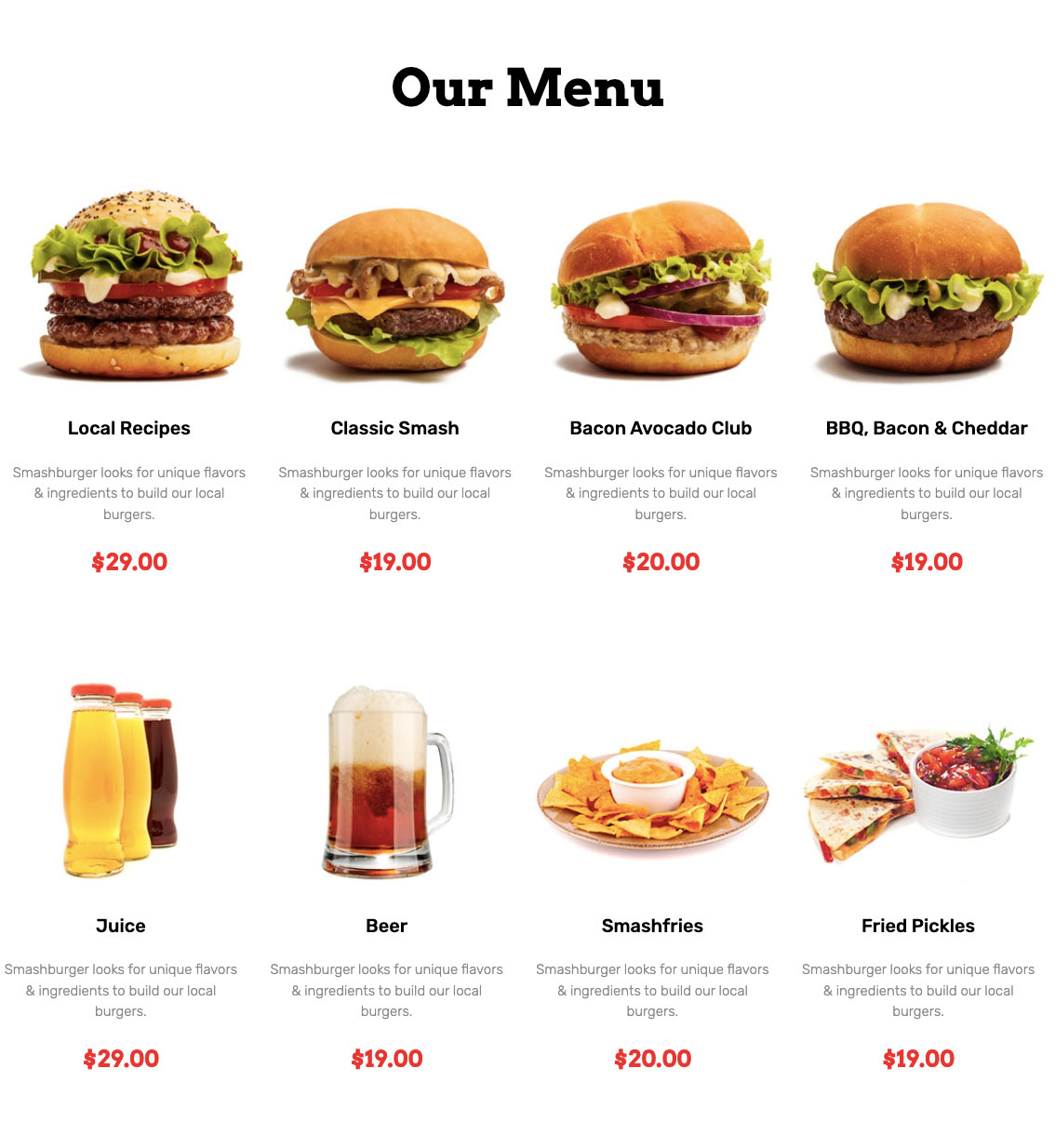
Task: View the Smashfries item
Action: click(x=652, y=926)
